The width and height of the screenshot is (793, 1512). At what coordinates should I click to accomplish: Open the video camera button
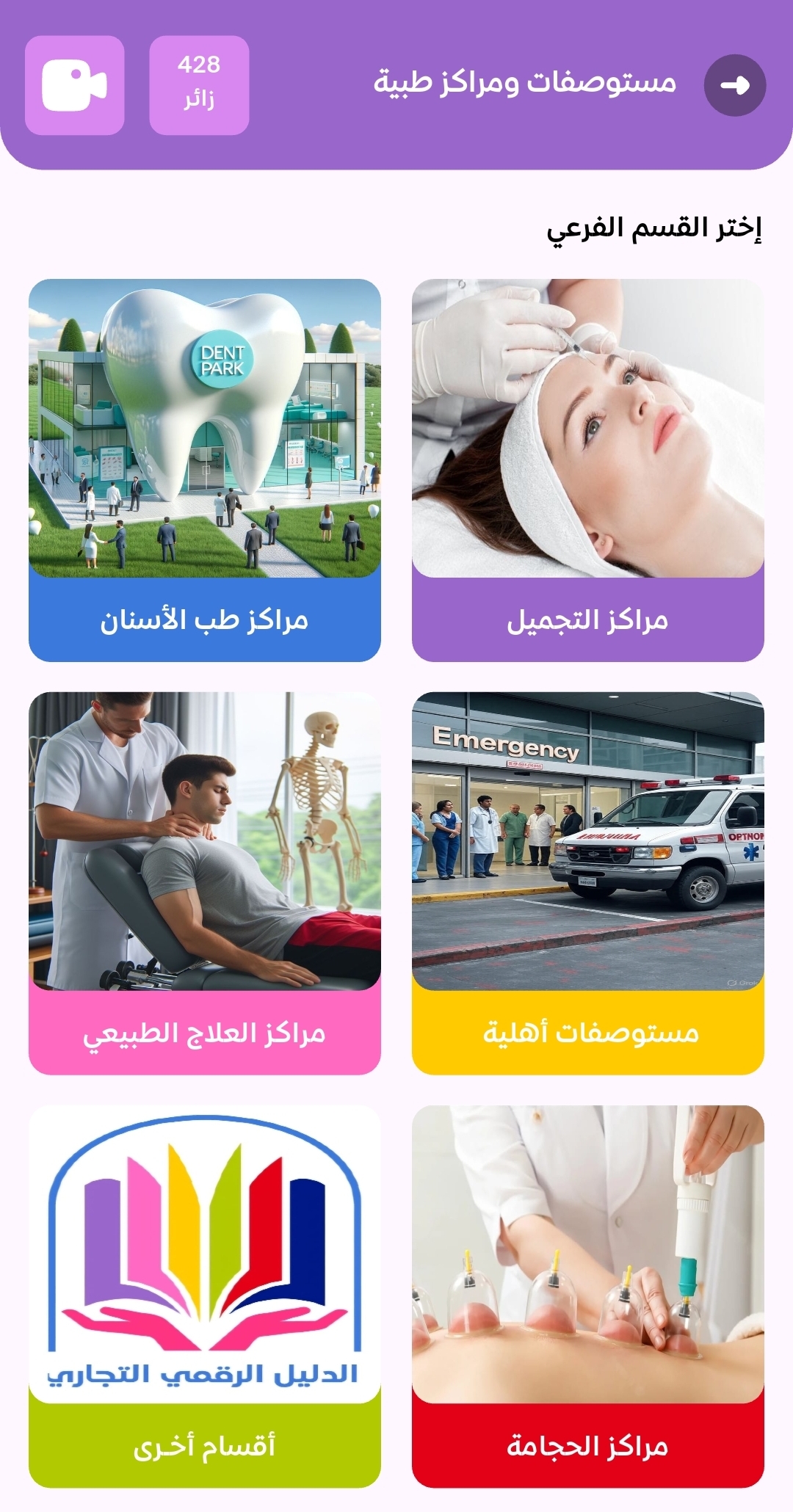[74, 85]
